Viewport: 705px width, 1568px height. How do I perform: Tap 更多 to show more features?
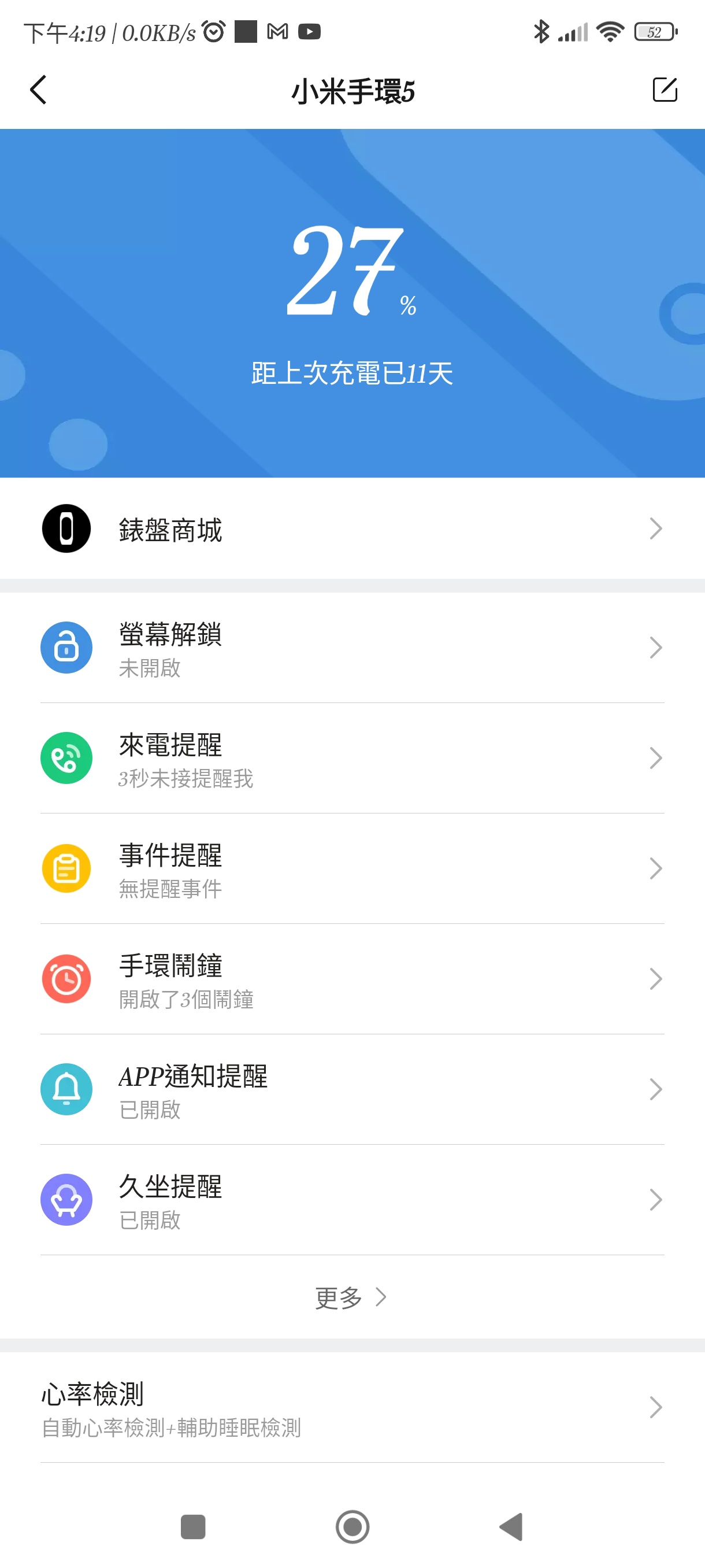point(351,1297)
